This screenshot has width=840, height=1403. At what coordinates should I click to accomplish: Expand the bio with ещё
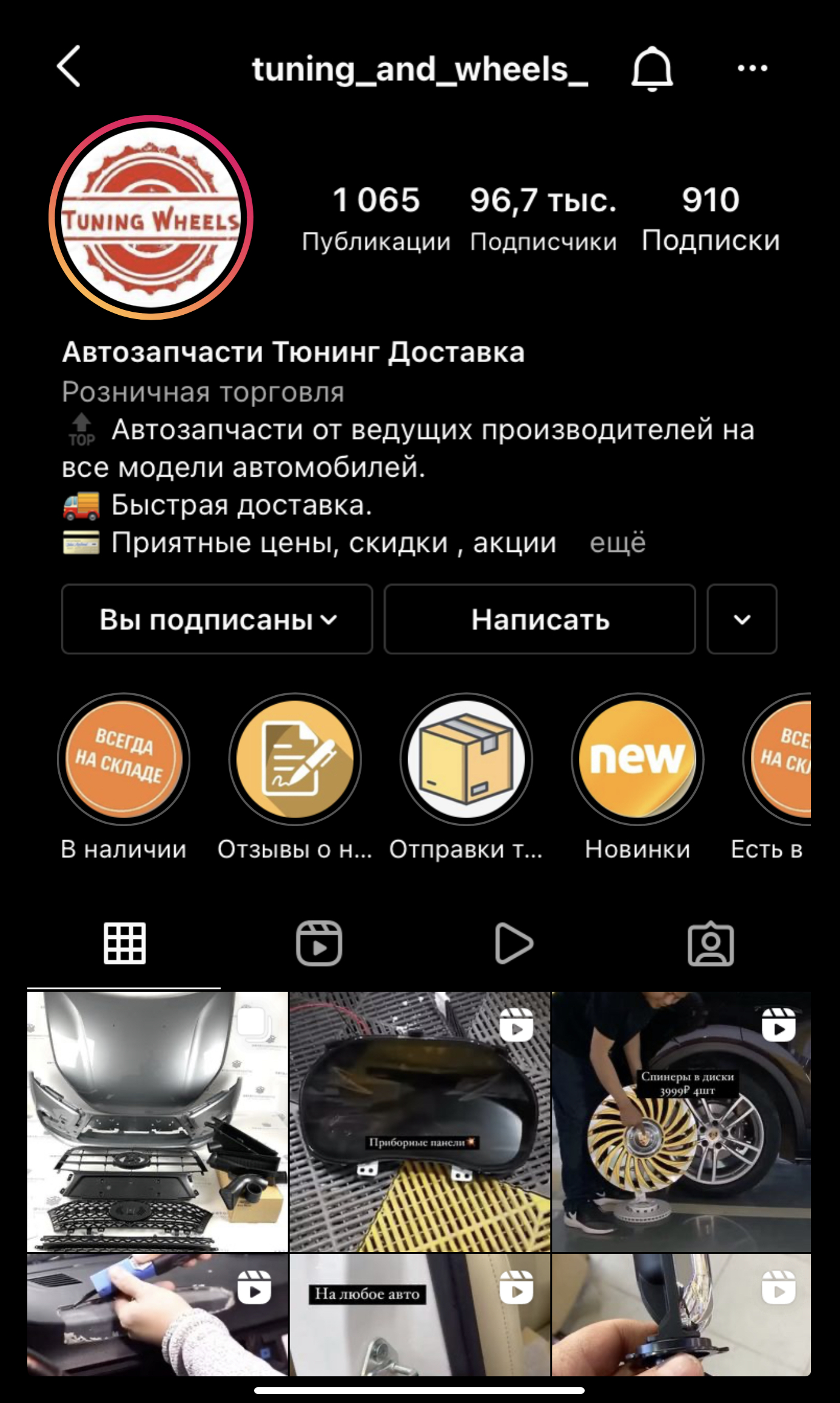pos(617,542)
